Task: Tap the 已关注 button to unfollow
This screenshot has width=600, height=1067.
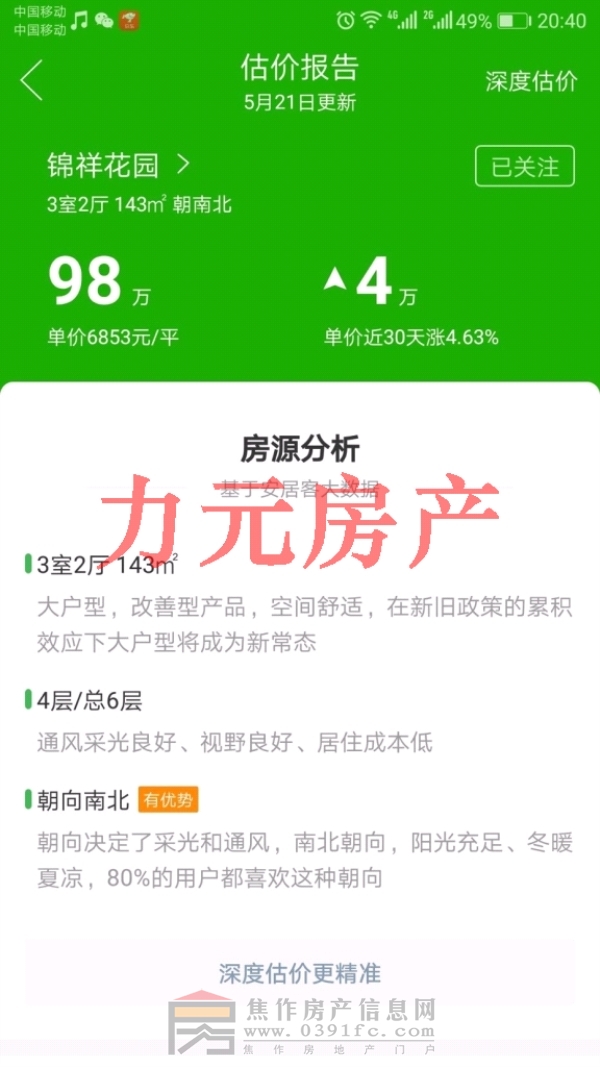Action: 524,167
